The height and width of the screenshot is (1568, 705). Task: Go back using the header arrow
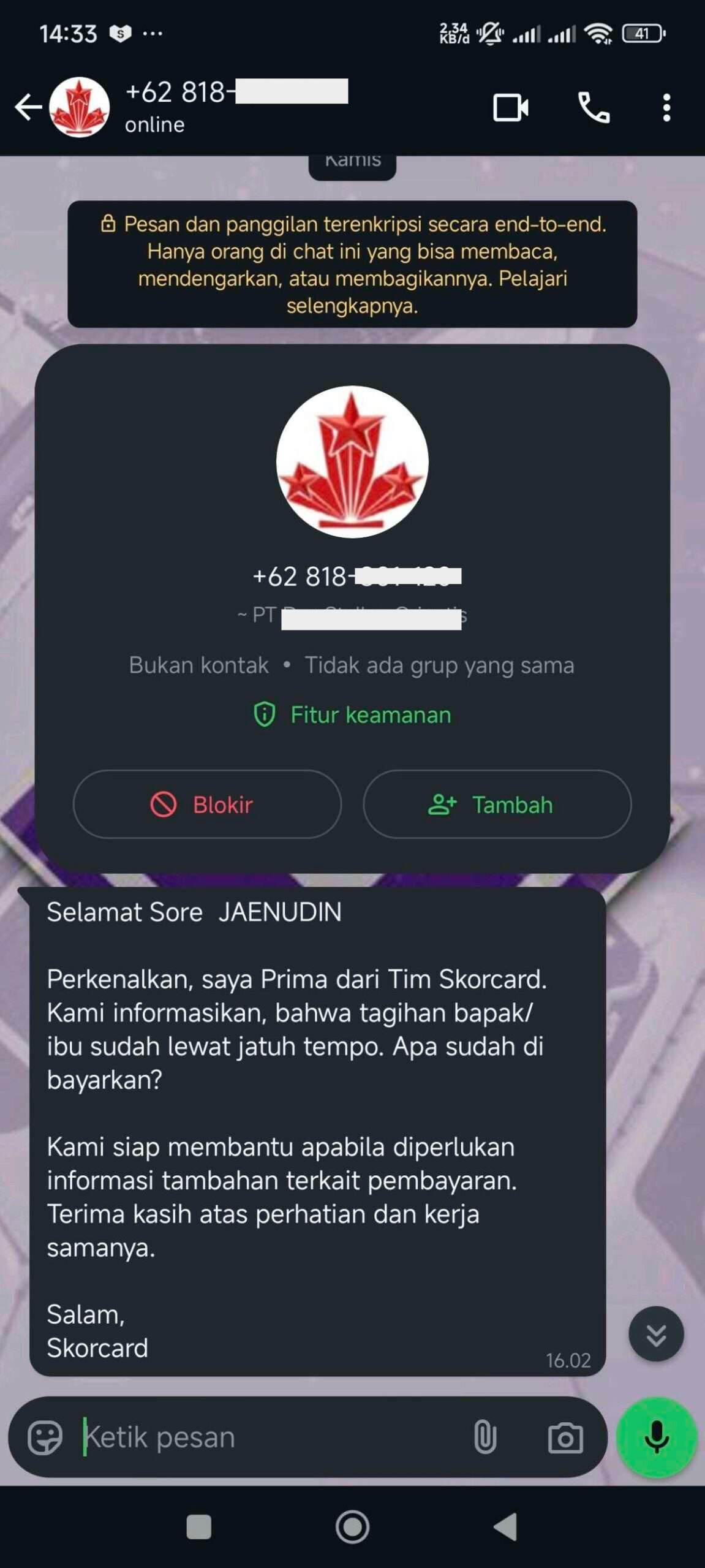pyautogui.click(x=28, y=107)
